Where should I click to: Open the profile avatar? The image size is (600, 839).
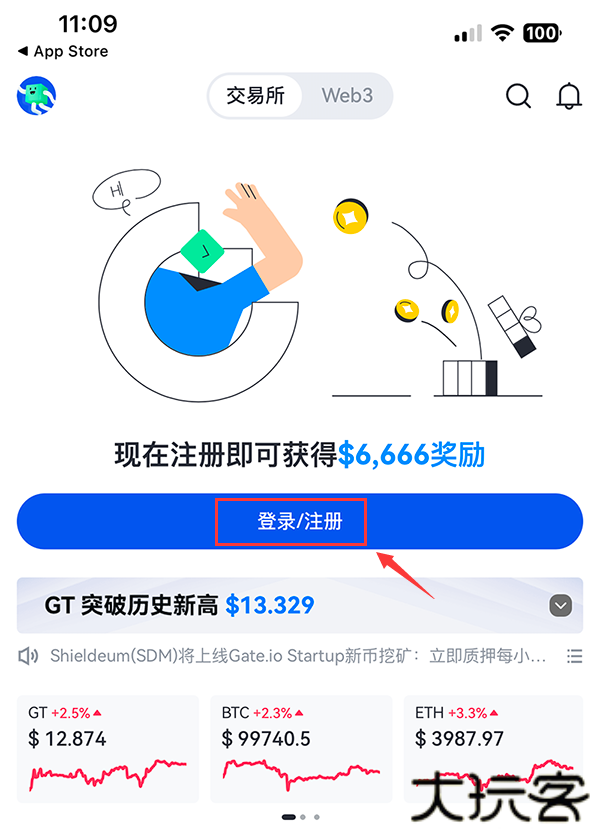coord(36,96)
